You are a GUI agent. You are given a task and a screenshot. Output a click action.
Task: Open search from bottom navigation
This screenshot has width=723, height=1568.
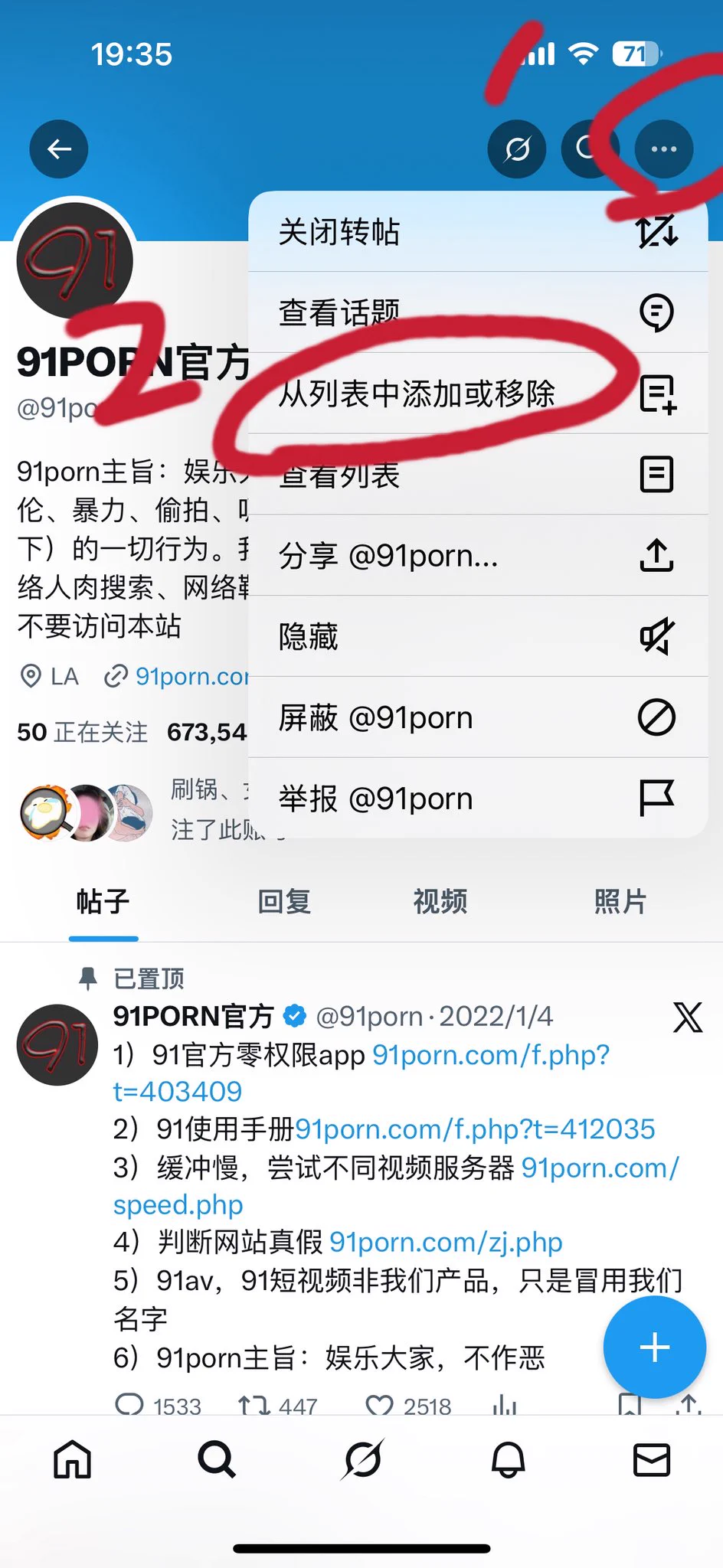click(217, 1460)
